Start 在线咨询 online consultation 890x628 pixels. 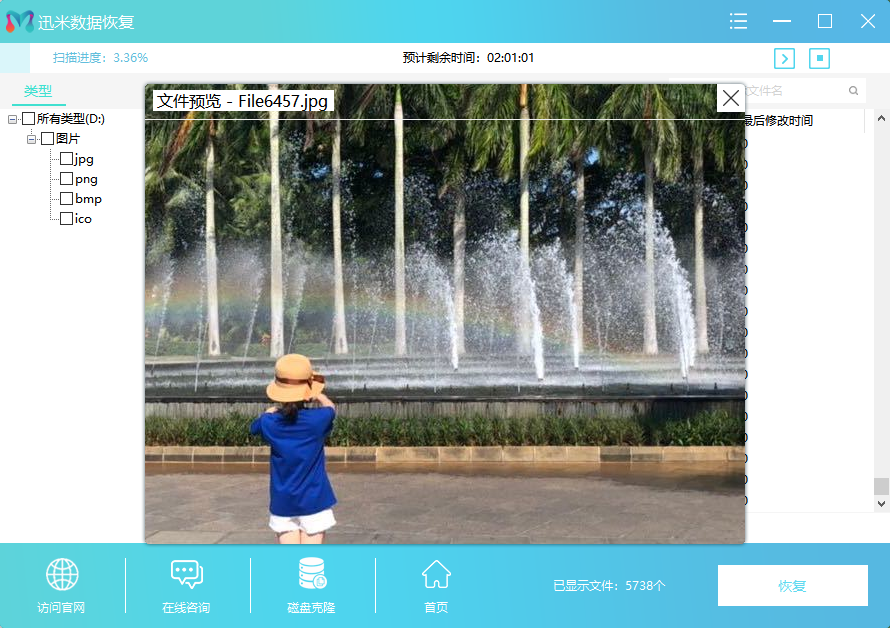click(186, 586)
